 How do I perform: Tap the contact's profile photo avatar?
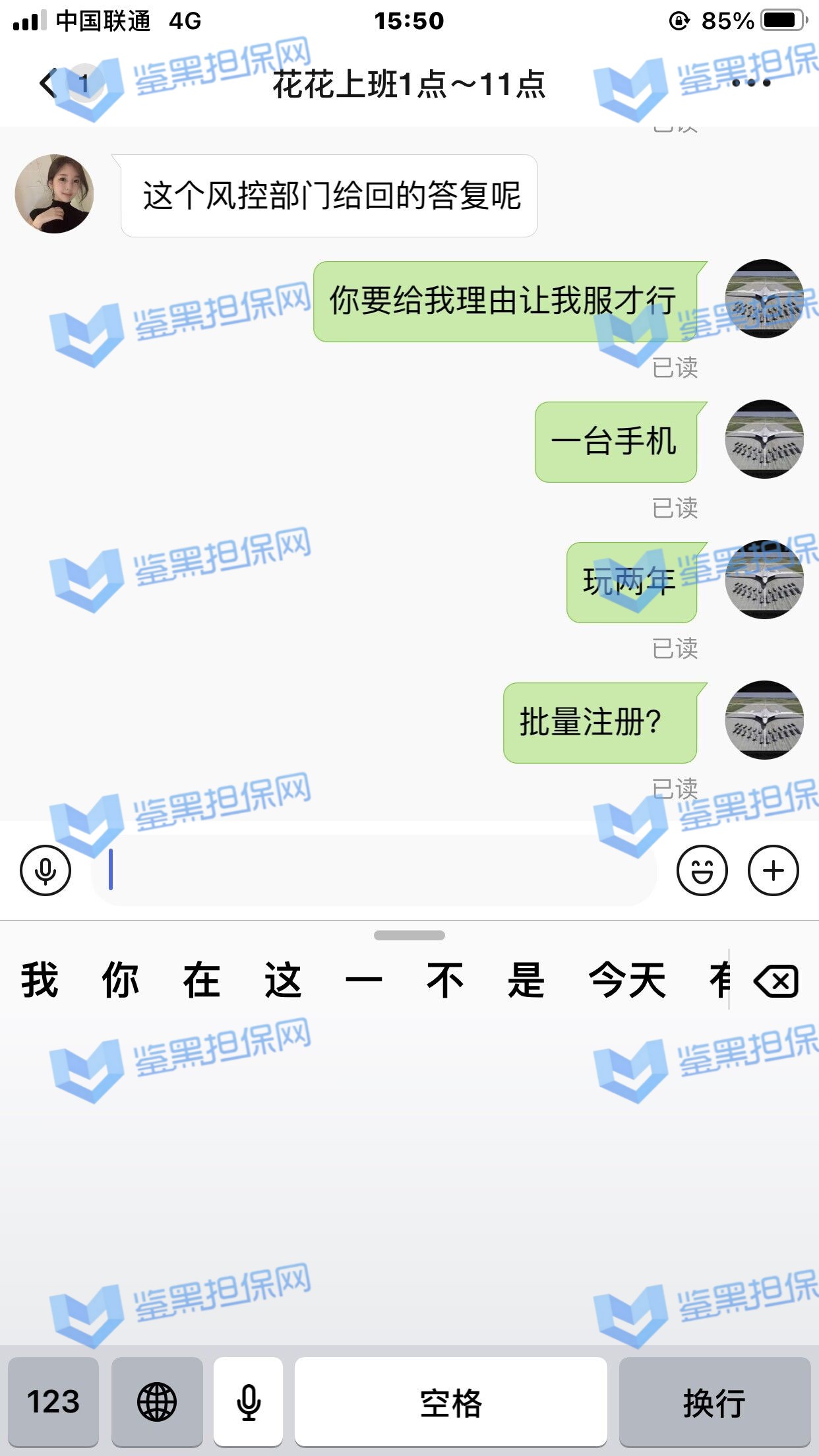54,194
